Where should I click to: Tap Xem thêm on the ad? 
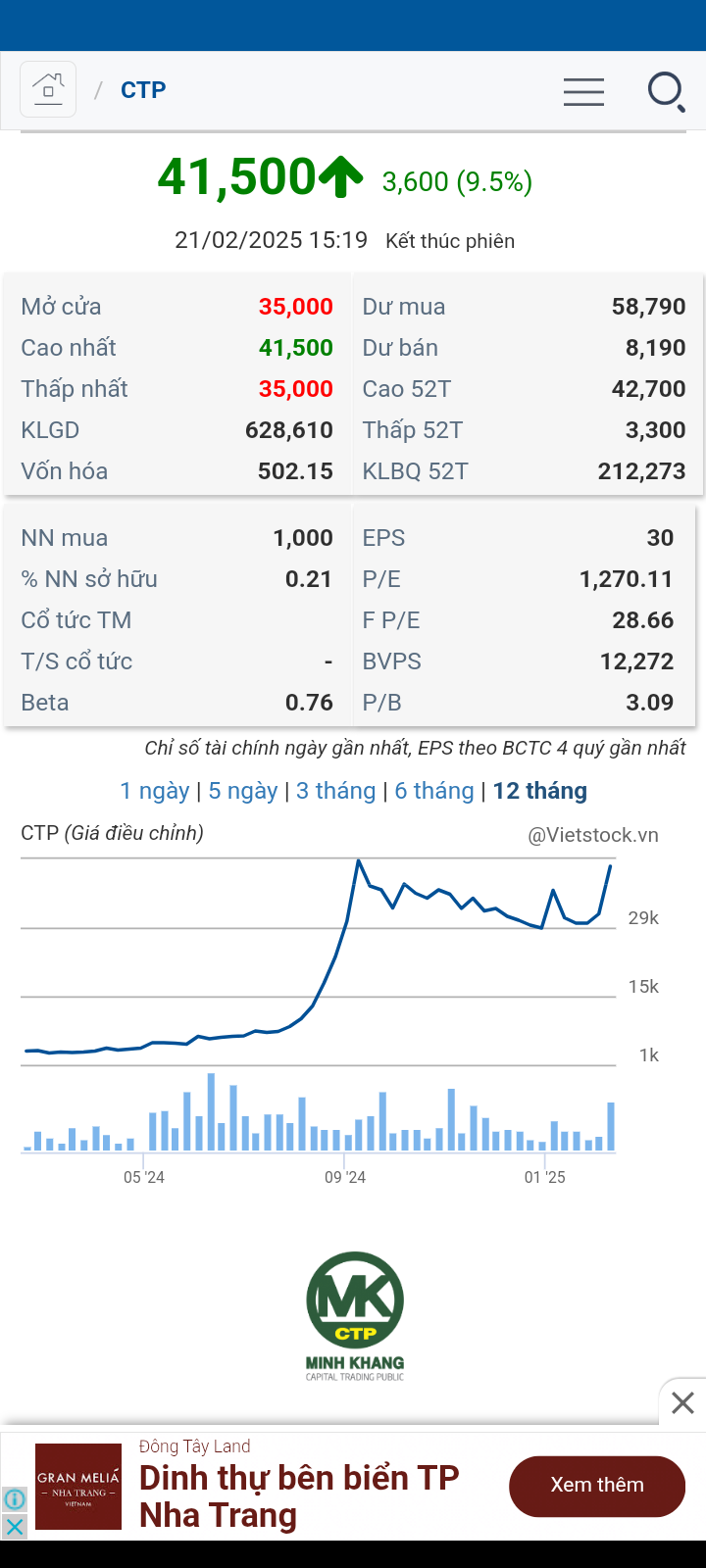click(x=596, y=1486)
